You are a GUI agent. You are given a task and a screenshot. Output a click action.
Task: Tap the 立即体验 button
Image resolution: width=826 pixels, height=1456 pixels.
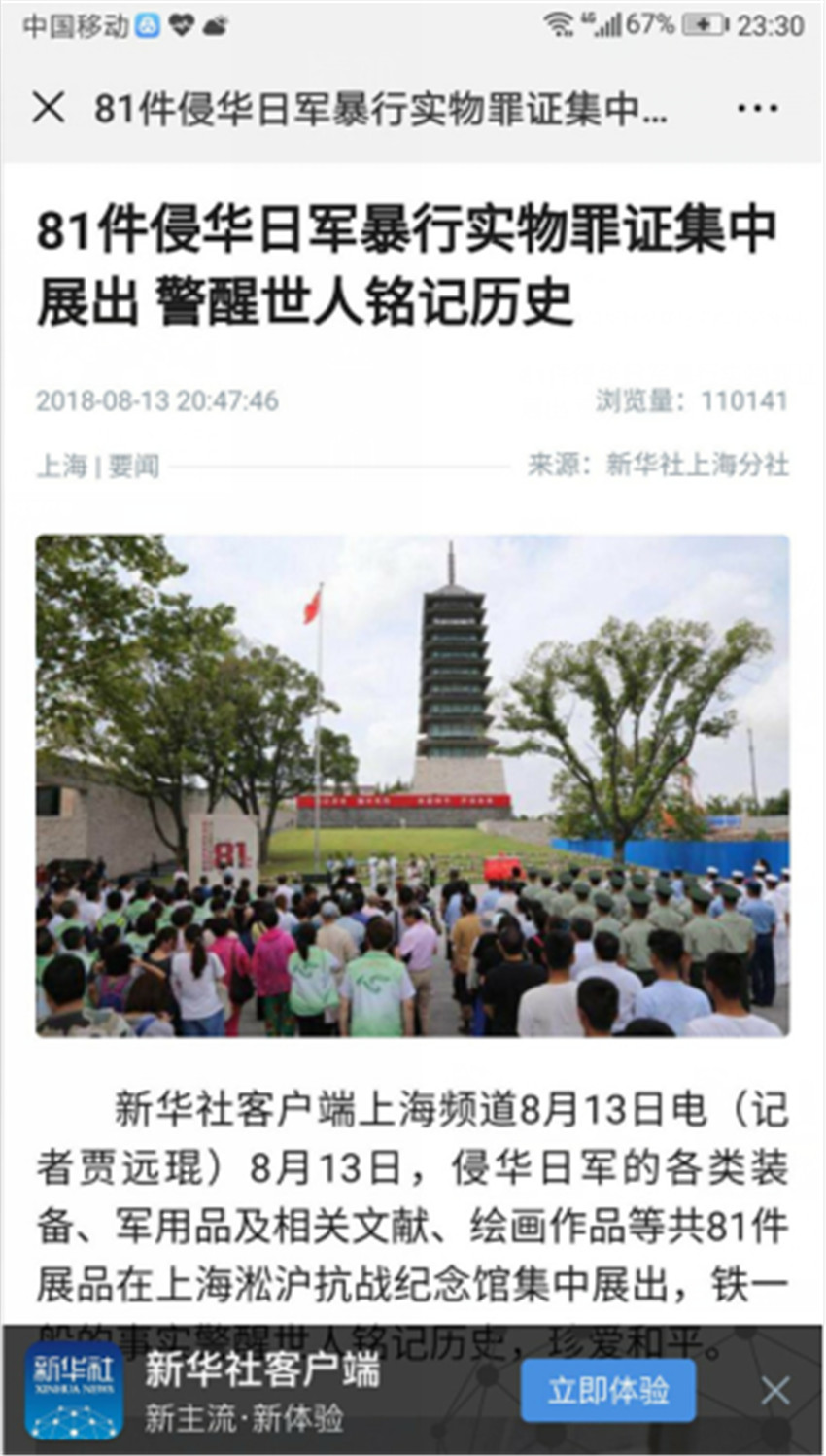click(608, 1390)
